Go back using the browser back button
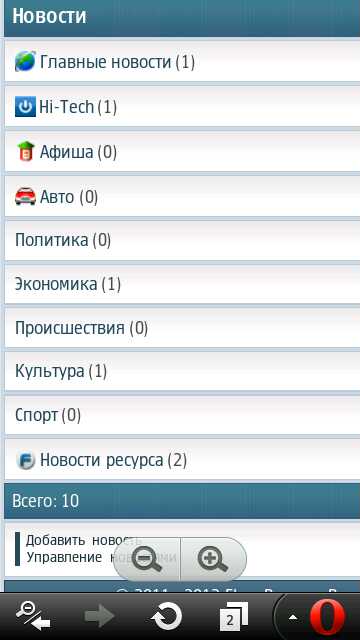 pos(33,616)
